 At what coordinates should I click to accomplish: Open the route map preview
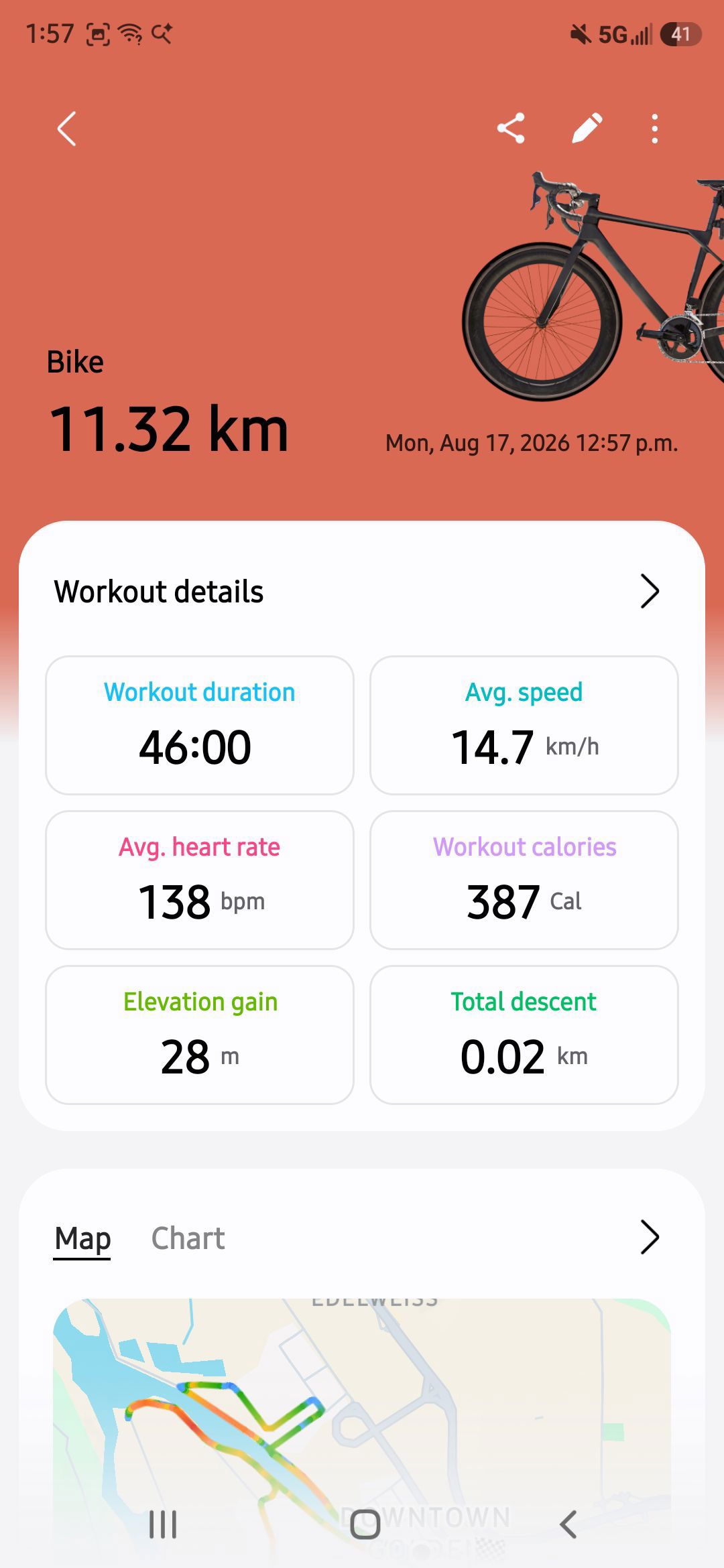[x=362, y=1426]
